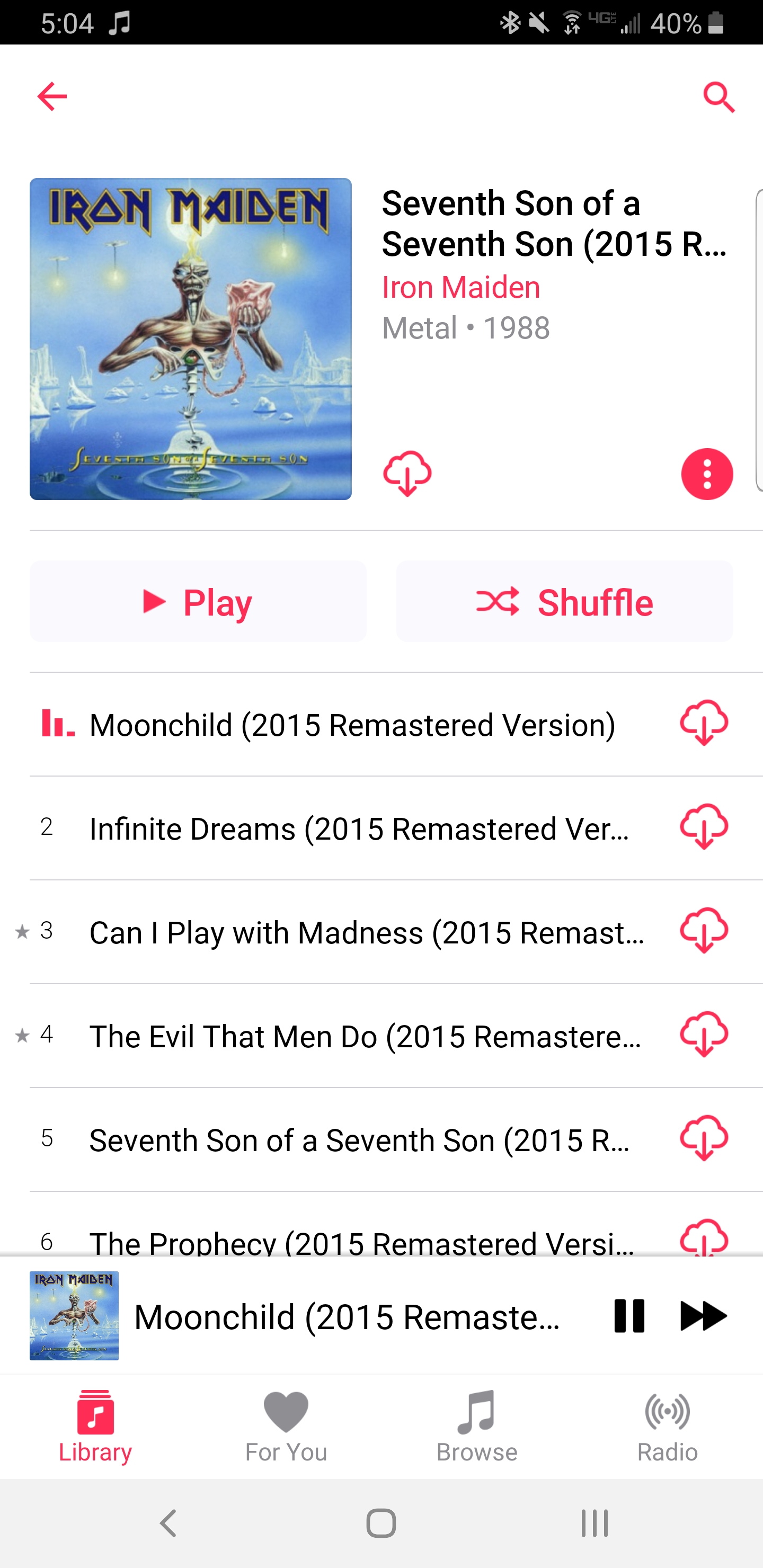The image size is (763, 1568).
Task: Open search in Apple Music
Action: [719, 96]
